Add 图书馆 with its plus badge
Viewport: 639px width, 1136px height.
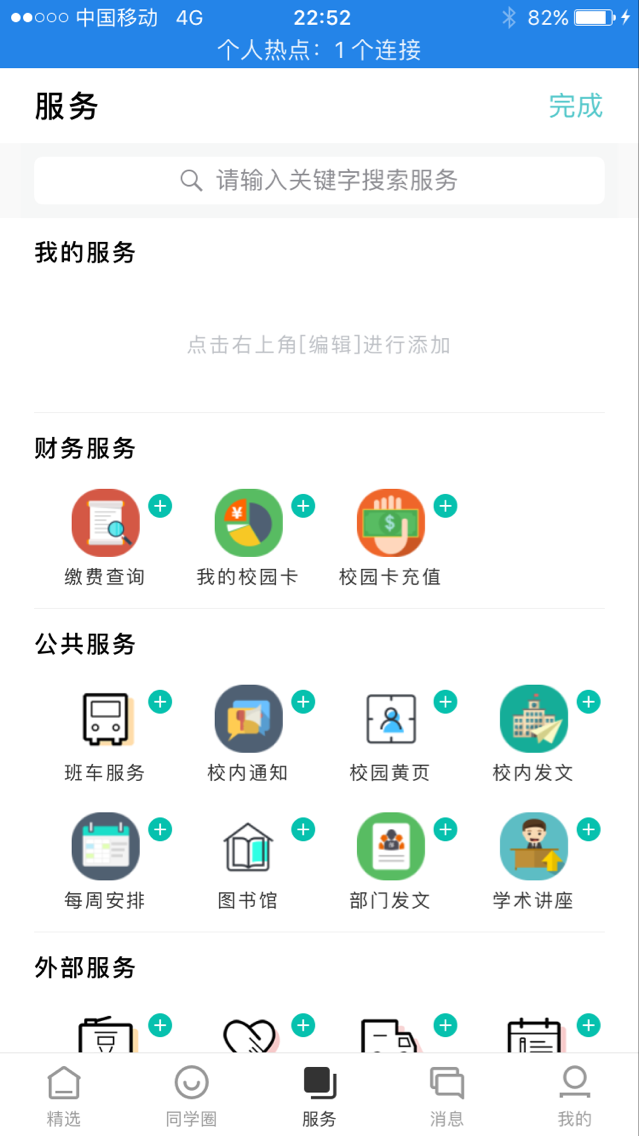[303, 830]
